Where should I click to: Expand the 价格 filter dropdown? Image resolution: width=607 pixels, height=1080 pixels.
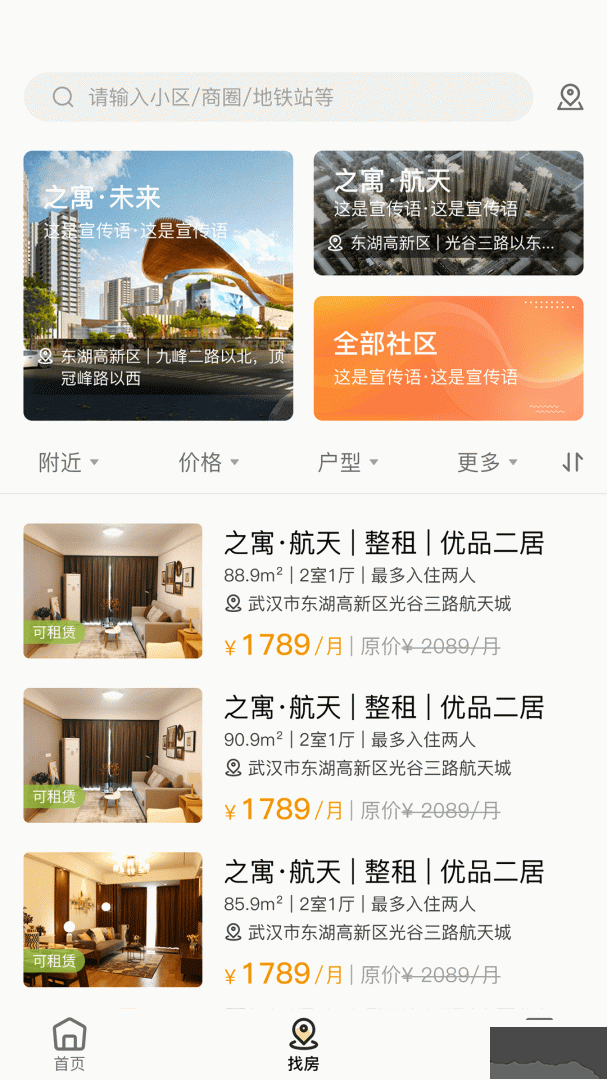(208, 462)
